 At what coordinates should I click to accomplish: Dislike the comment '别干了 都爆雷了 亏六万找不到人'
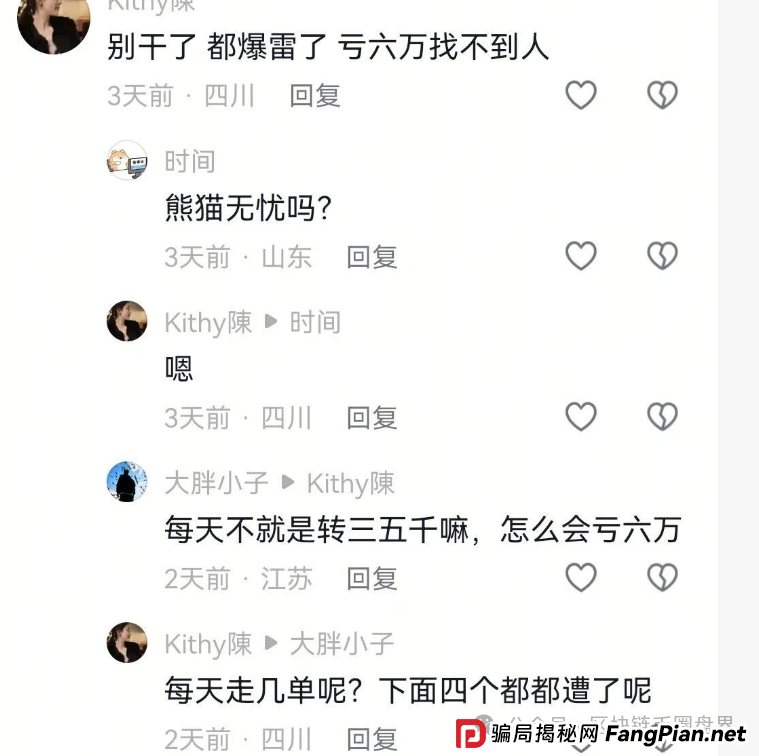(x=662, y=95)
